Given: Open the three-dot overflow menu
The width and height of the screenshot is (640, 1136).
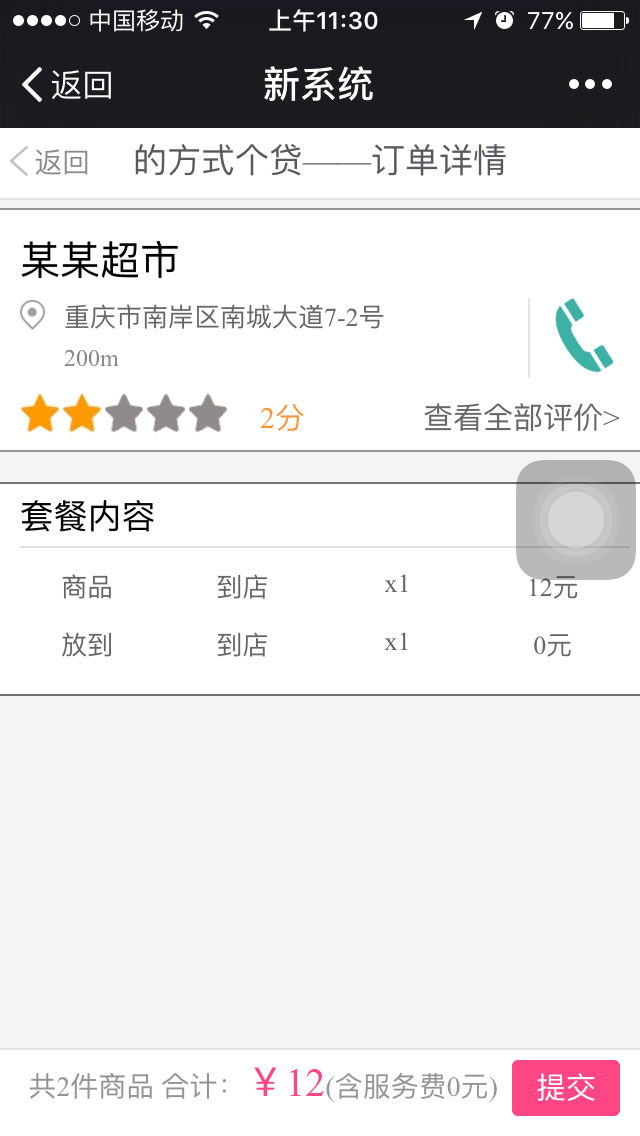Looking at the screenshot, I should 590,85.
